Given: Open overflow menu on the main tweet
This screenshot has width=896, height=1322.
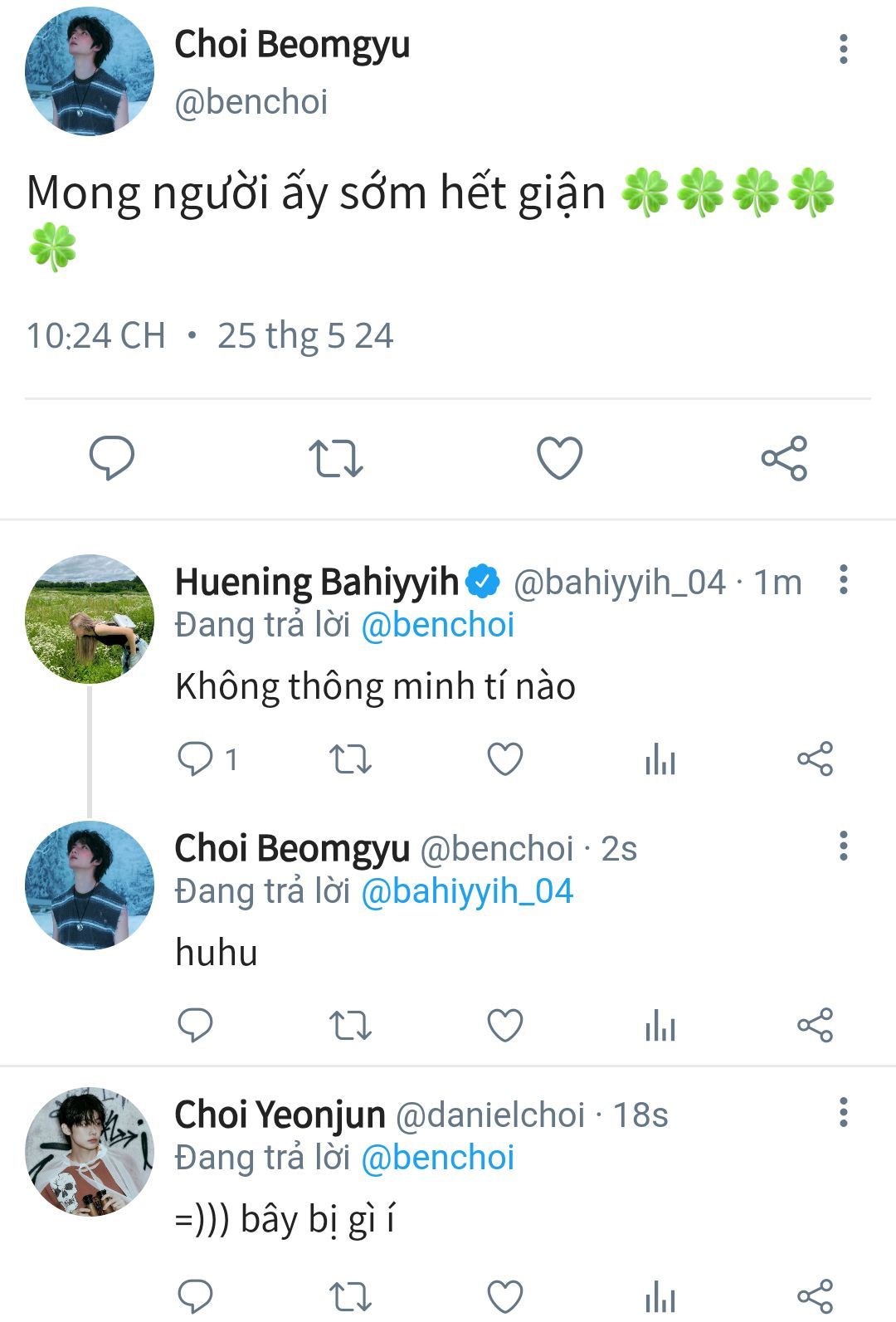Looking at the screenshot, I should click(x=843, y=50).
